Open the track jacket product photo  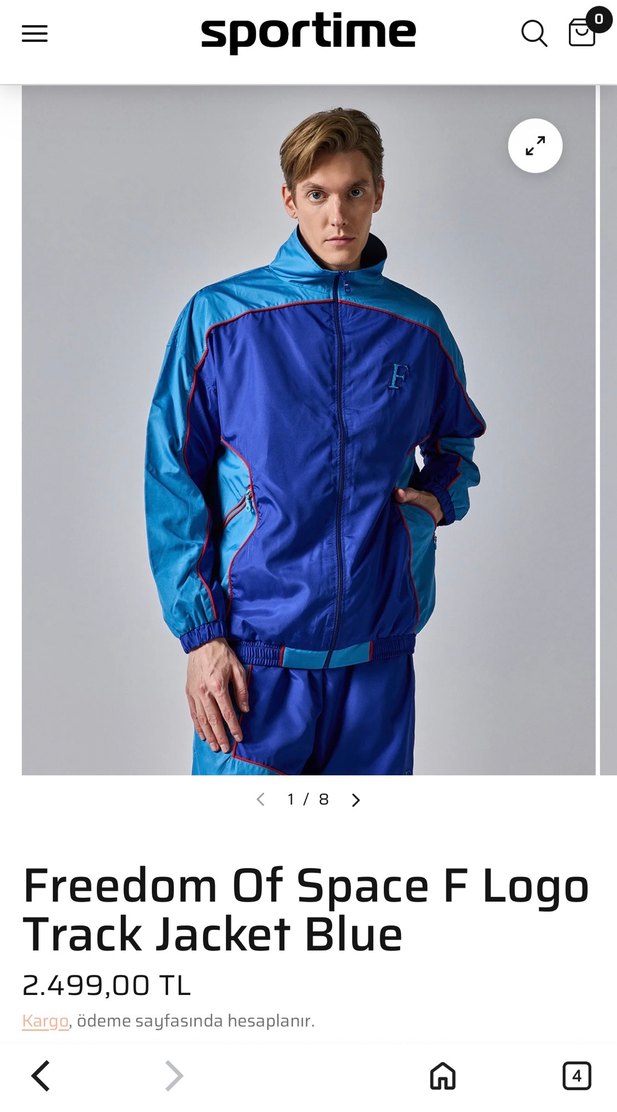point(308,430)
